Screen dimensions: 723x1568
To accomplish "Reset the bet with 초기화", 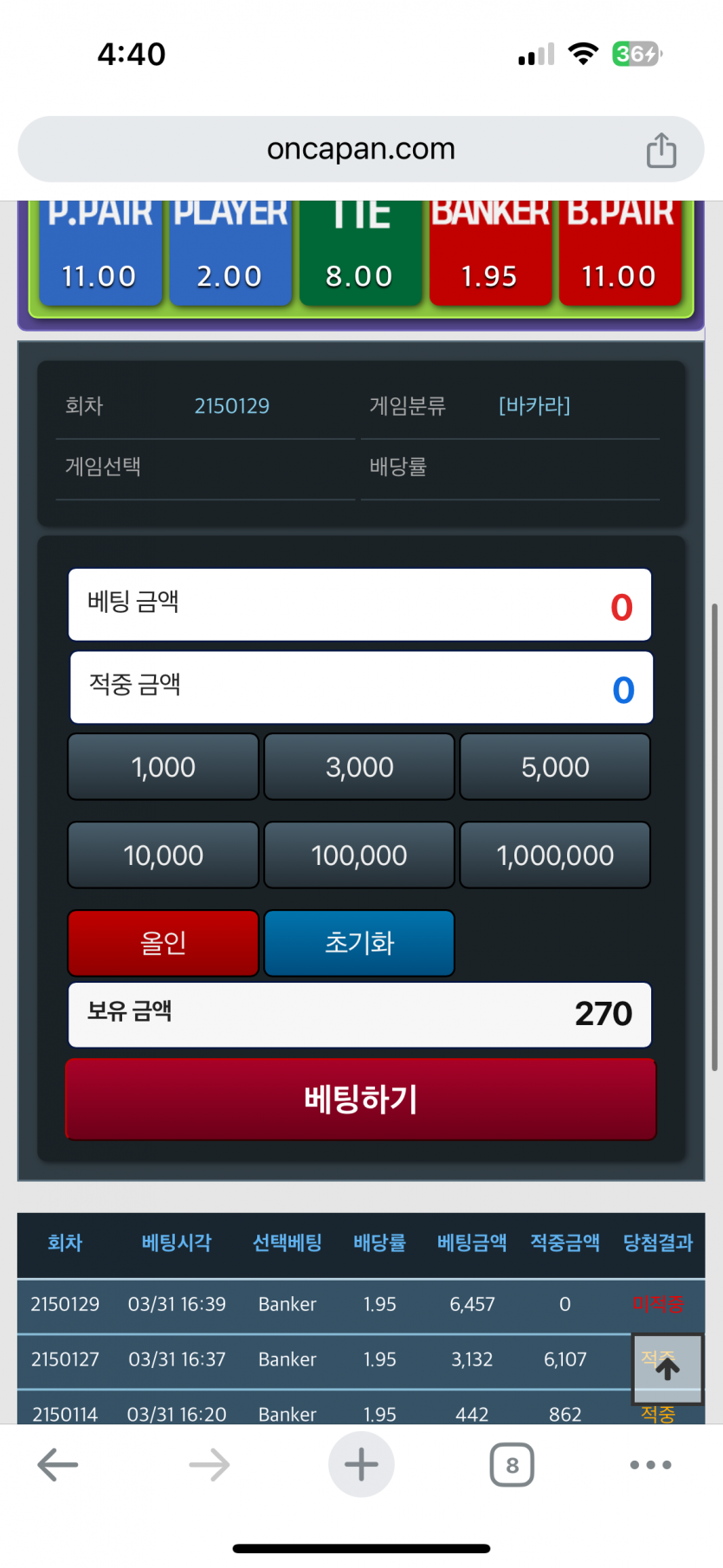I will 359,943.
